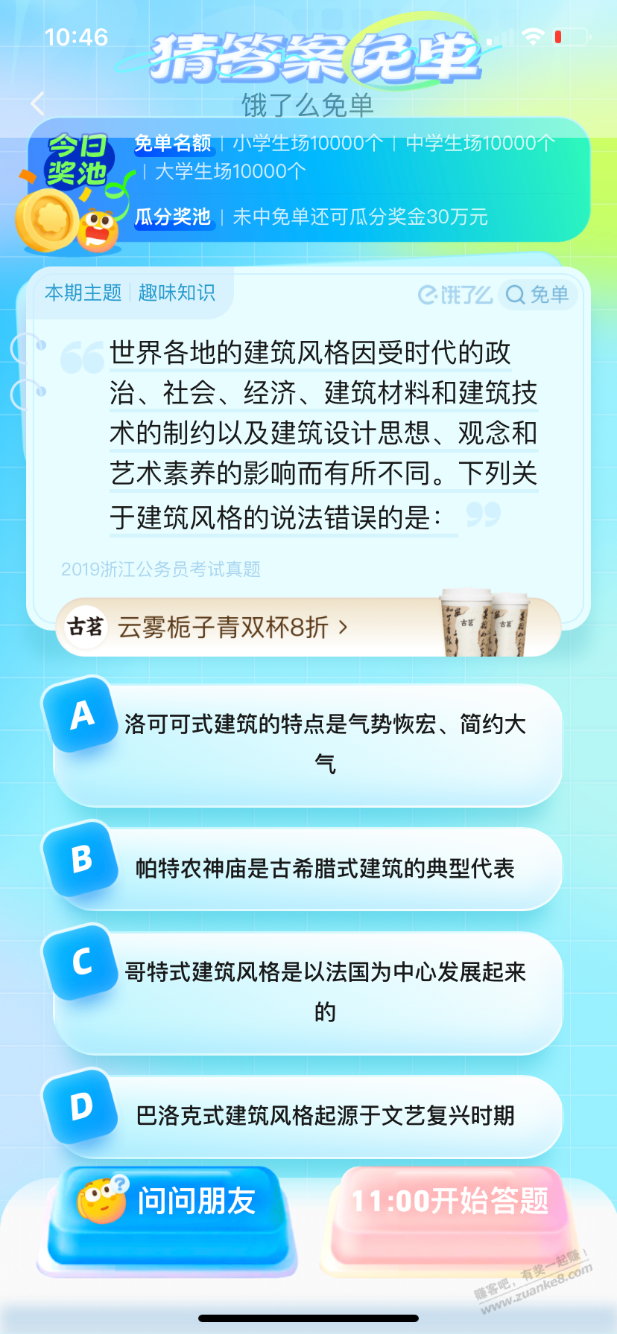
Task: Select answer D about 巴洛克式建筑风格
Action: 307,1115
